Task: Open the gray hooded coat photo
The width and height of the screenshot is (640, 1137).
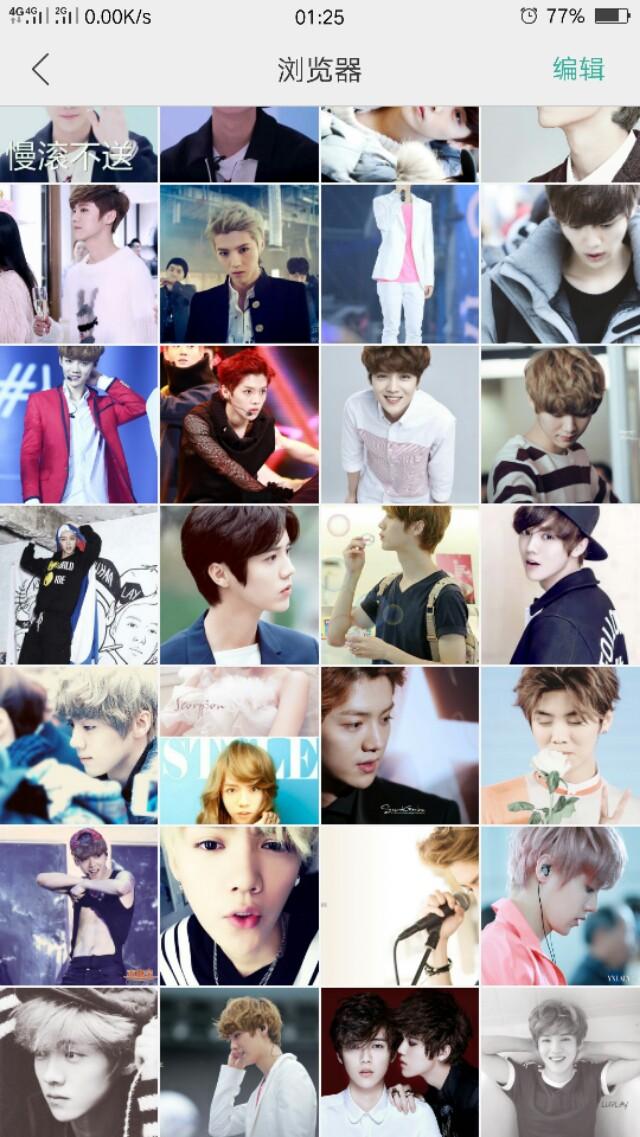Action: tap(560, 263)
